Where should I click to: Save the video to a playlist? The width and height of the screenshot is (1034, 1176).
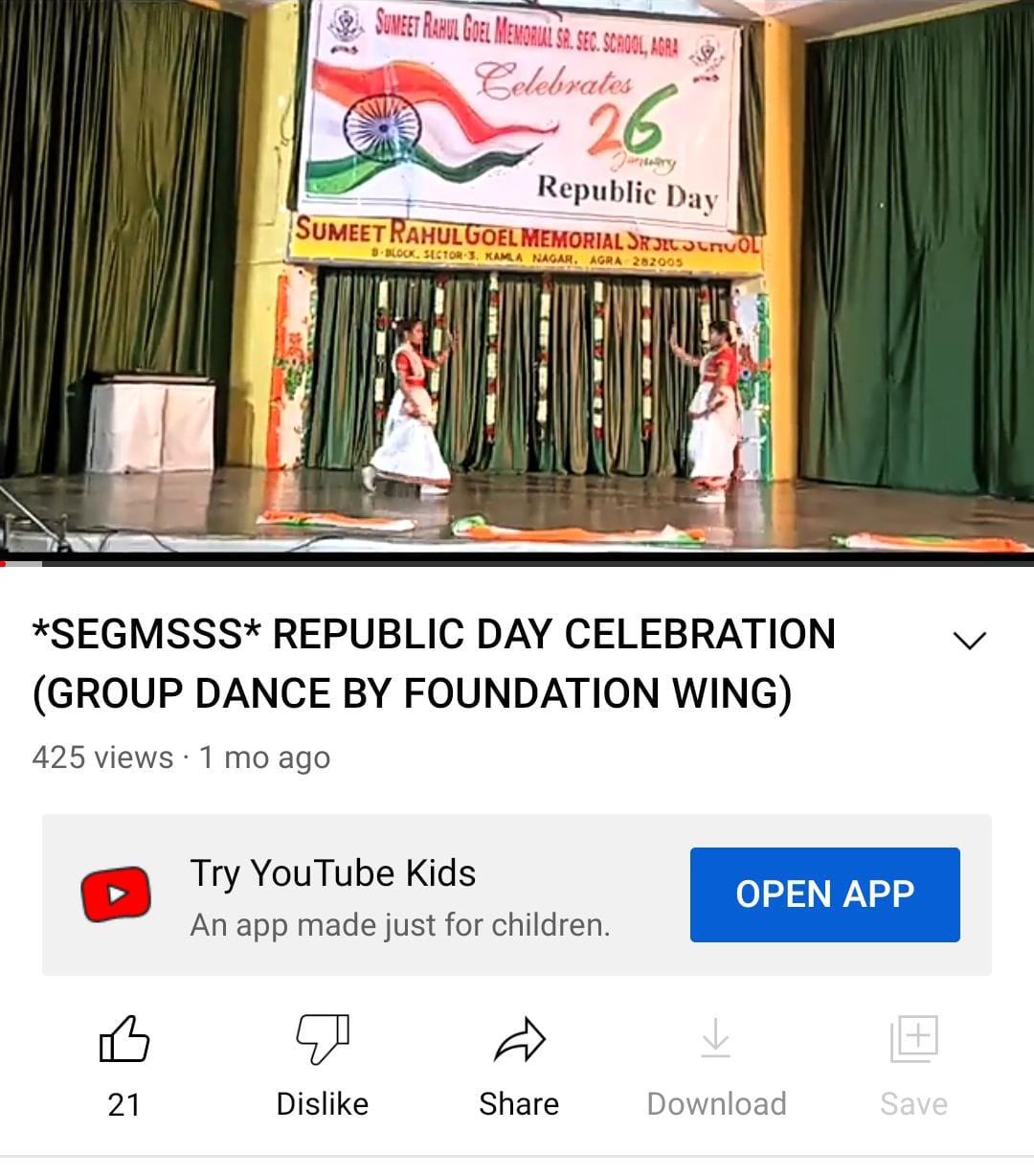click(x=913, y=1041)
